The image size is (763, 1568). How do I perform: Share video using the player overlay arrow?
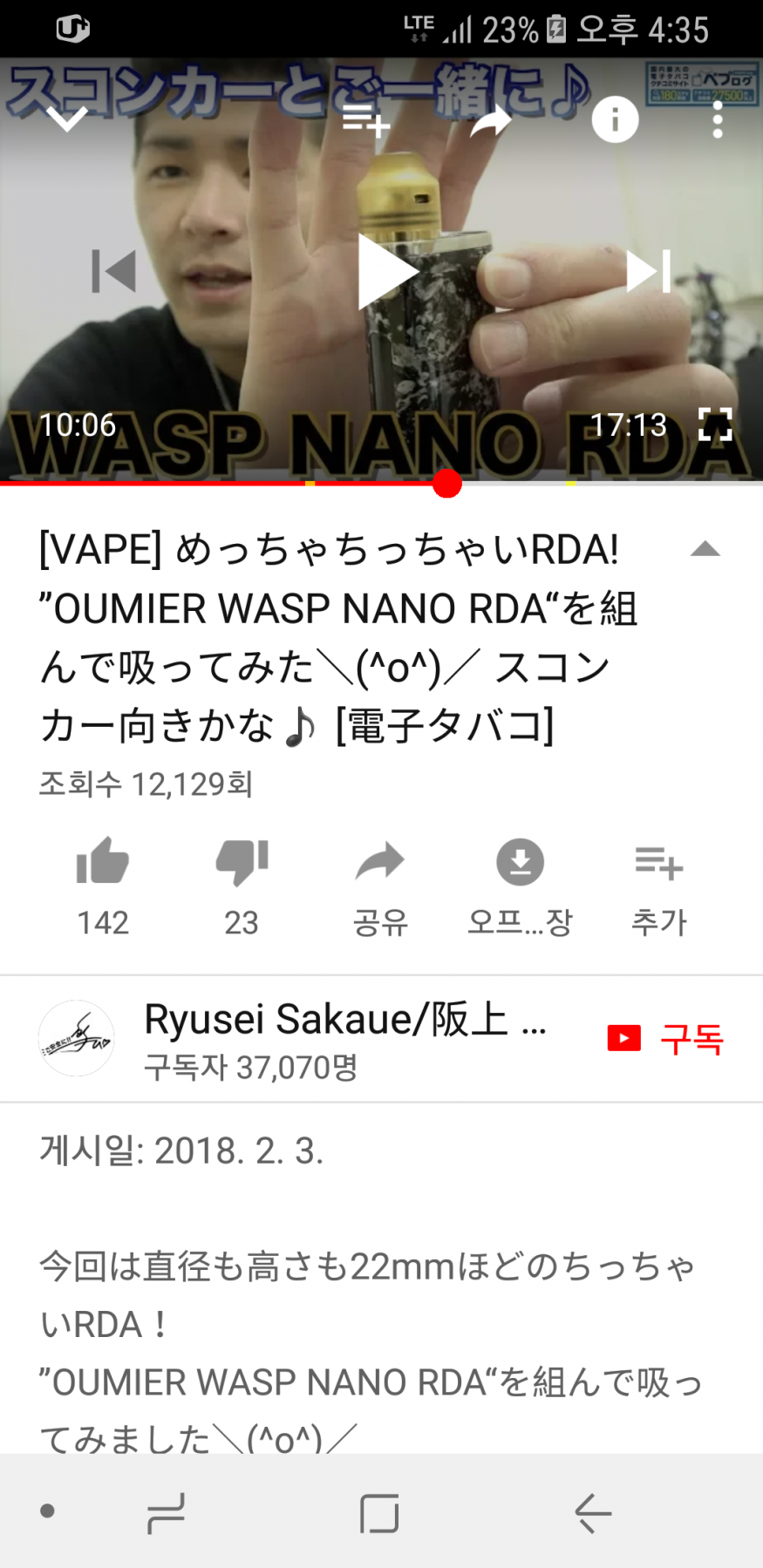coord(491,120)
